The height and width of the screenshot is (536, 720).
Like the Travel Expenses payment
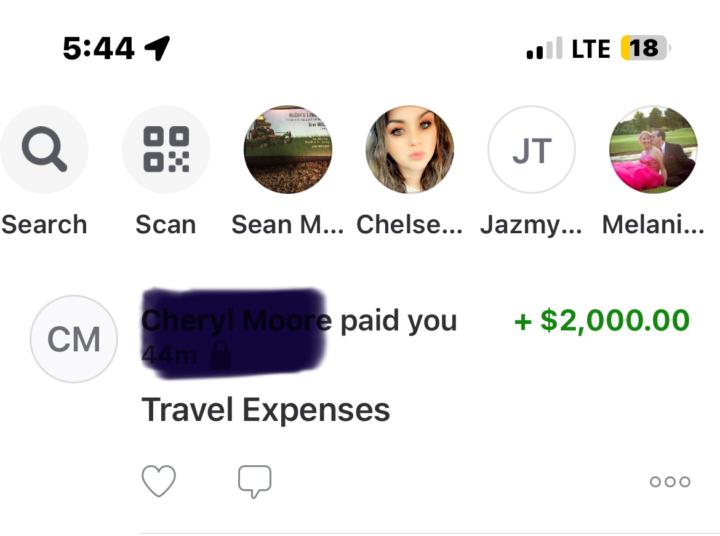[x=159, y=481]
